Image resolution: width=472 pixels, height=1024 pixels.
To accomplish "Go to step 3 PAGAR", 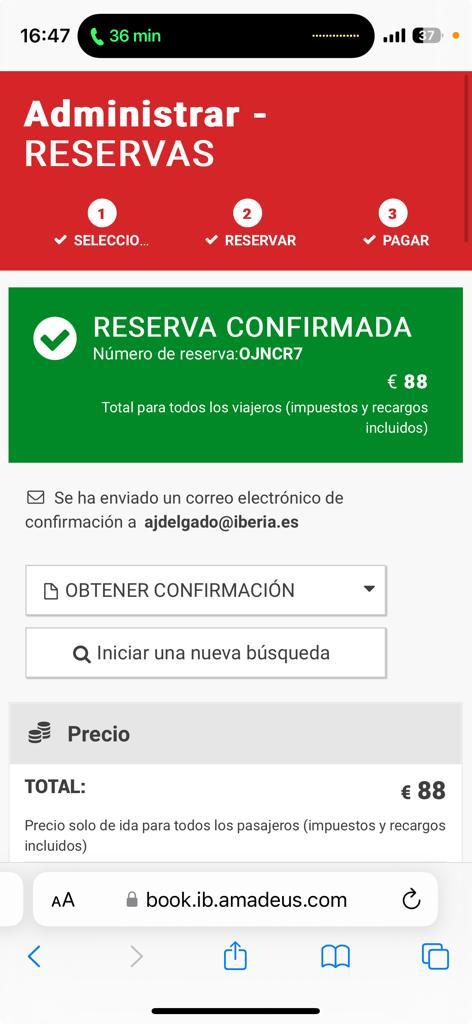I will coord(394,224).
